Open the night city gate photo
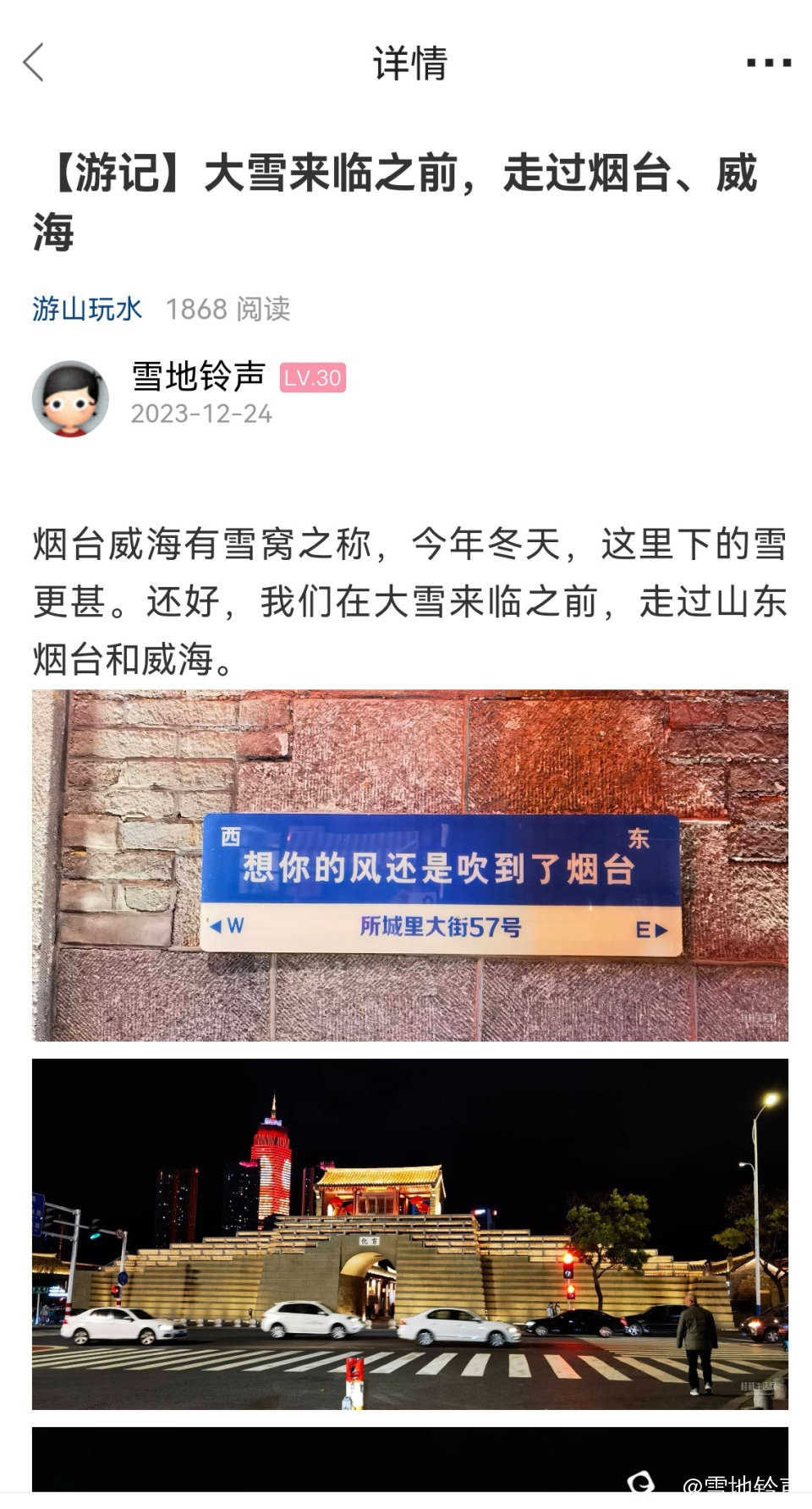This screenshot has width=812, height=1509. tap(410, 1233)
